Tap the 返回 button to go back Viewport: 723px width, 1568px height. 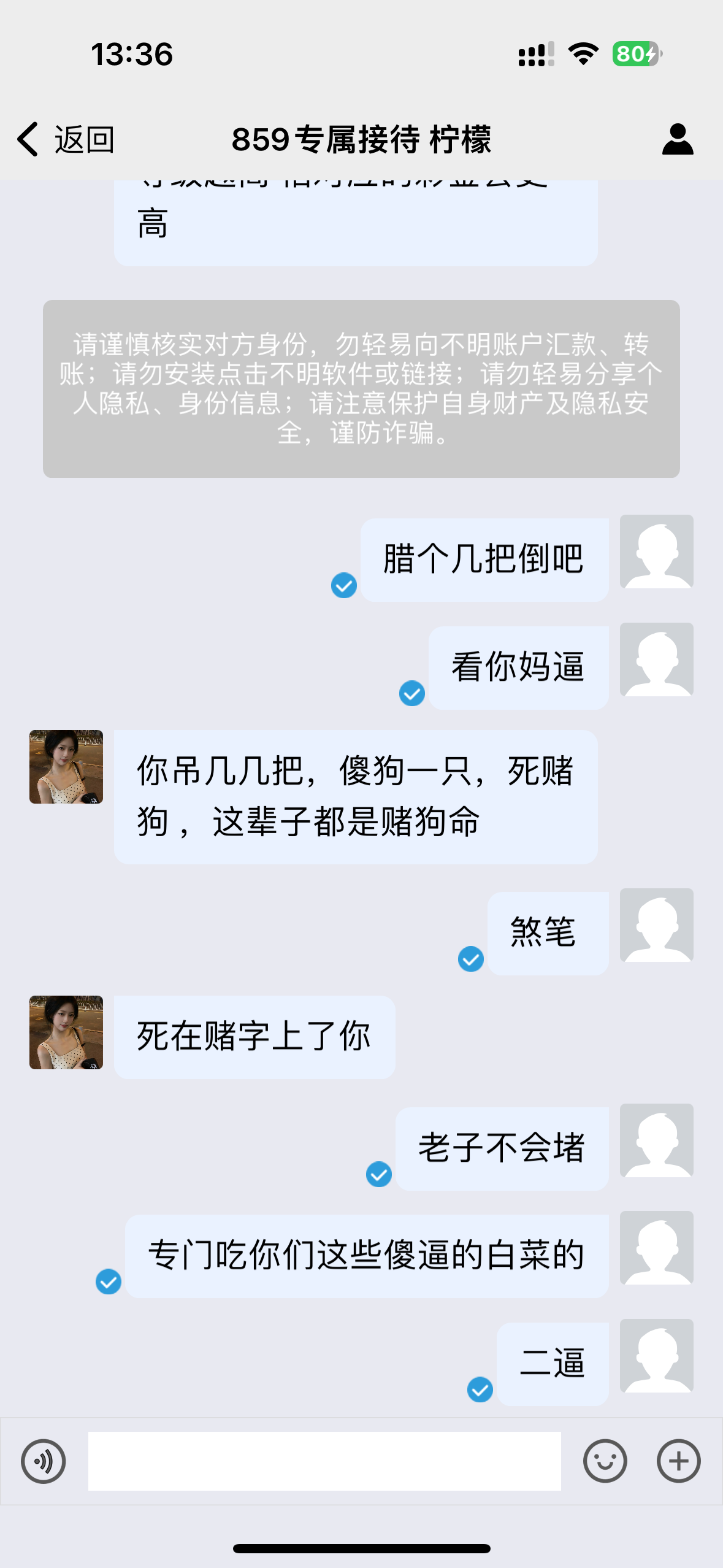pos(83,140)
